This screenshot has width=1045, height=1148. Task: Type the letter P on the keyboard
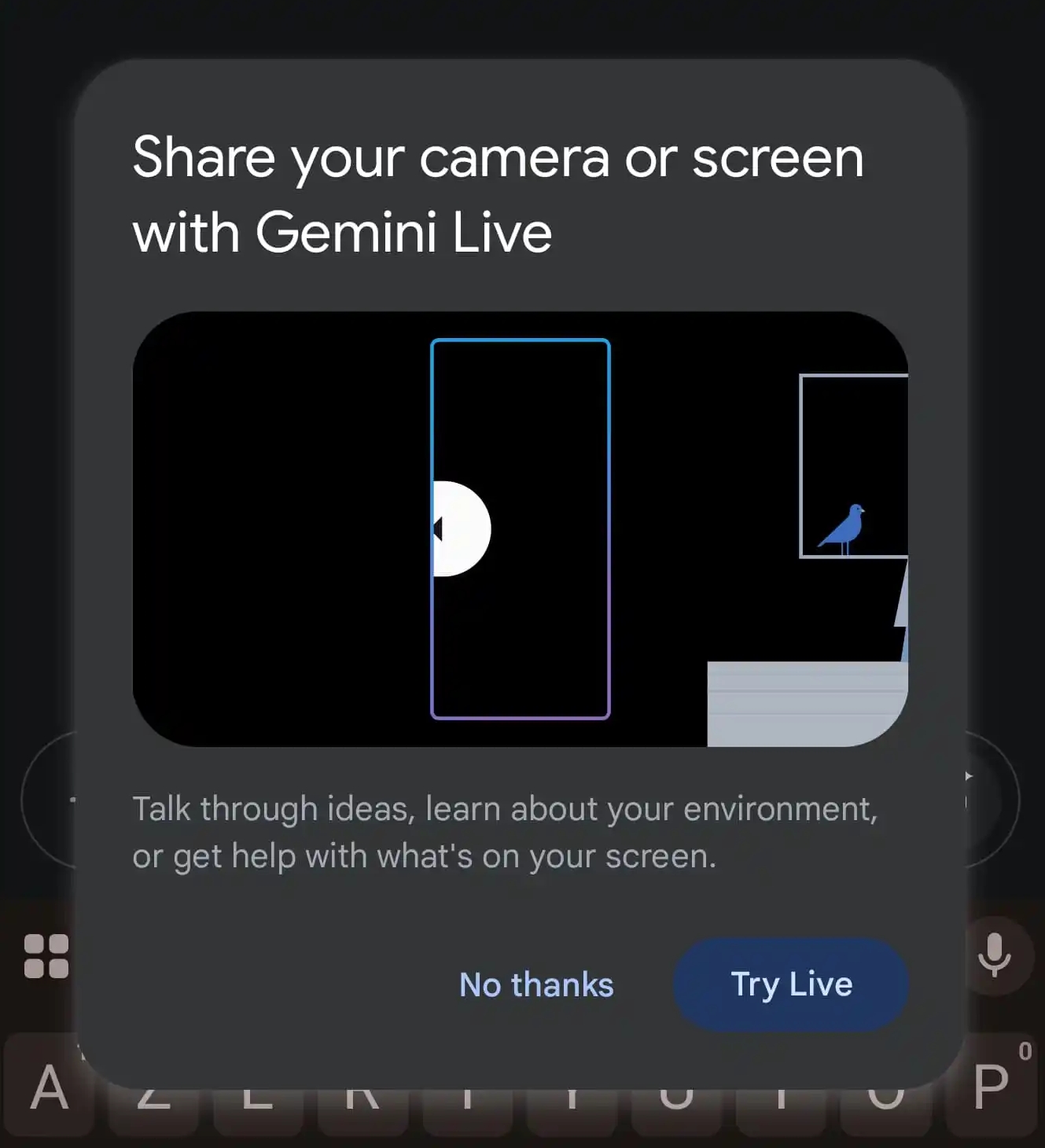tap(992, 1089)
